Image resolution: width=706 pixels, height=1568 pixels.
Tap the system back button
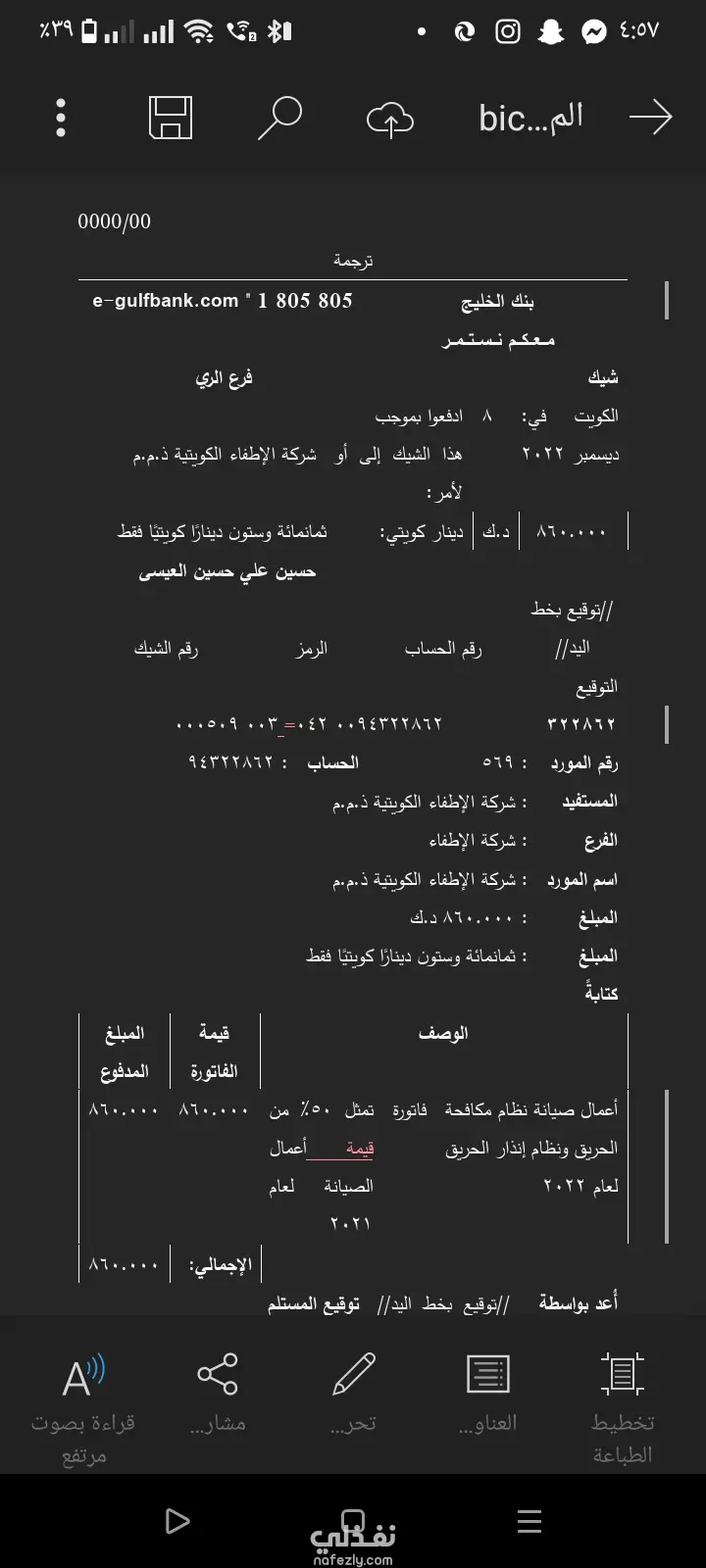click(x=177, y=1521)
